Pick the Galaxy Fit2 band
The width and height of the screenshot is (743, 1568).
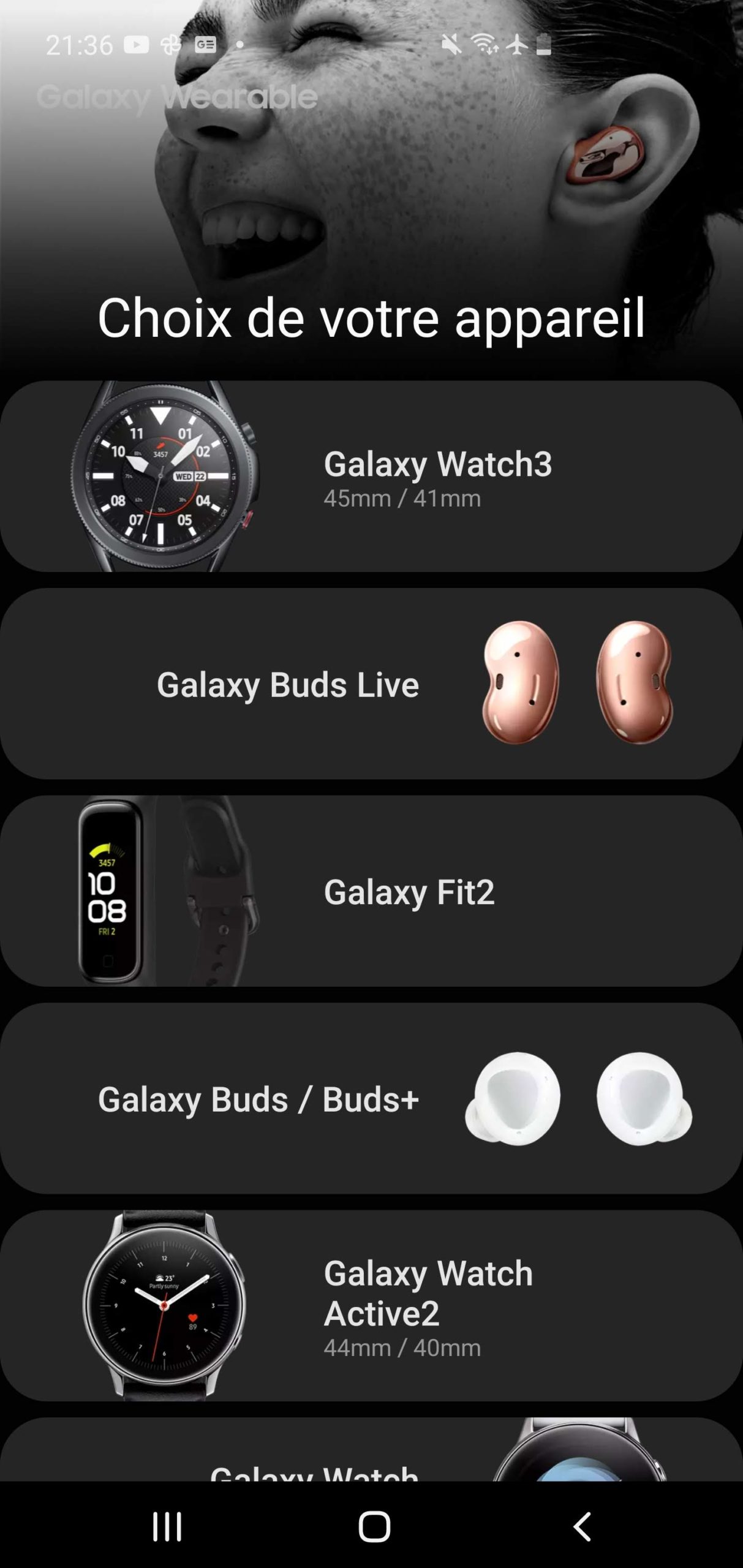coord(371,891)
